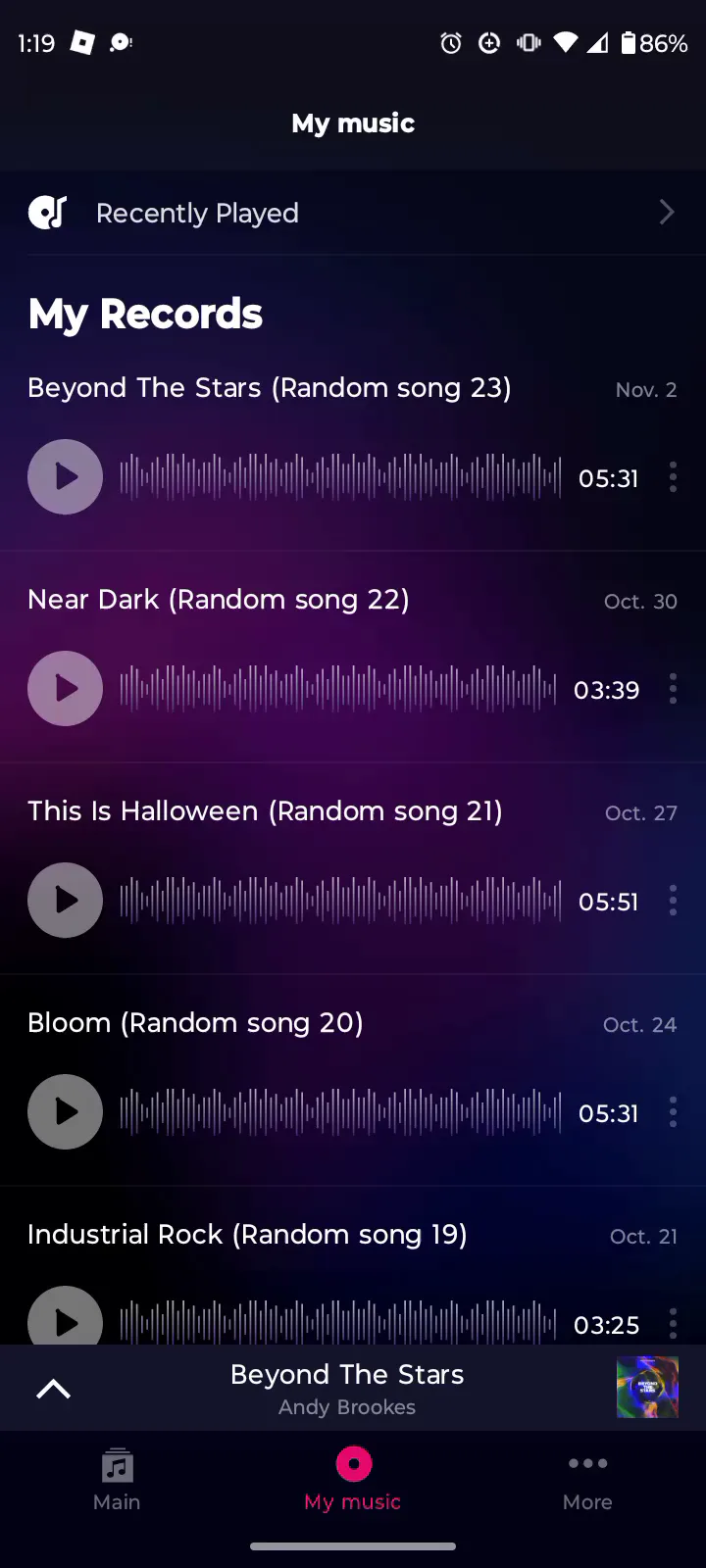
Task: Play Near Dark (Random song 22)
Action: coord(65,689)
